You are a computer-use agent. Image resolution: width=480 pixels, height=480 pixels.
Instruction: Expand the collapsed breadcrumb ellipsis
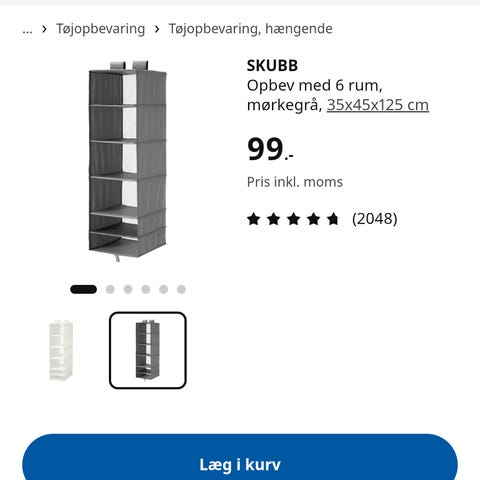pos(27,30)
